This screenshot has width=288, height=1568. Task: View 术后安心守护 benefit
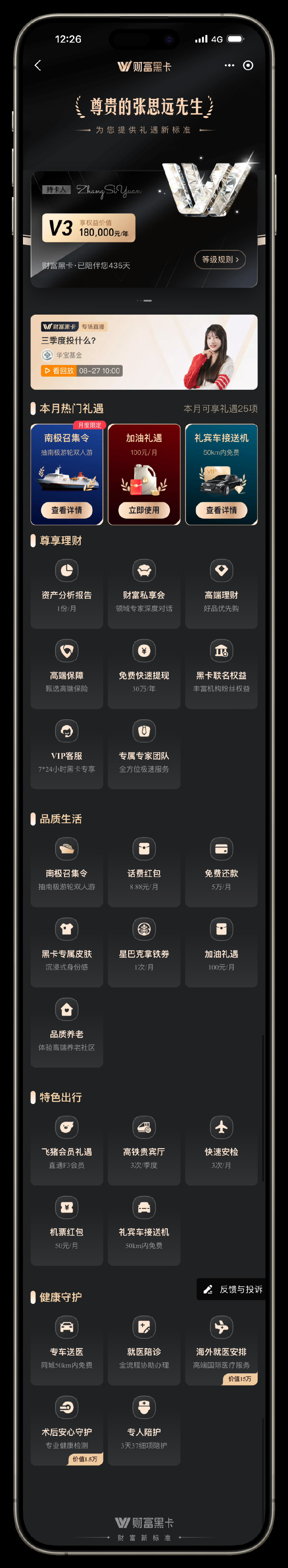(66, 1422)
